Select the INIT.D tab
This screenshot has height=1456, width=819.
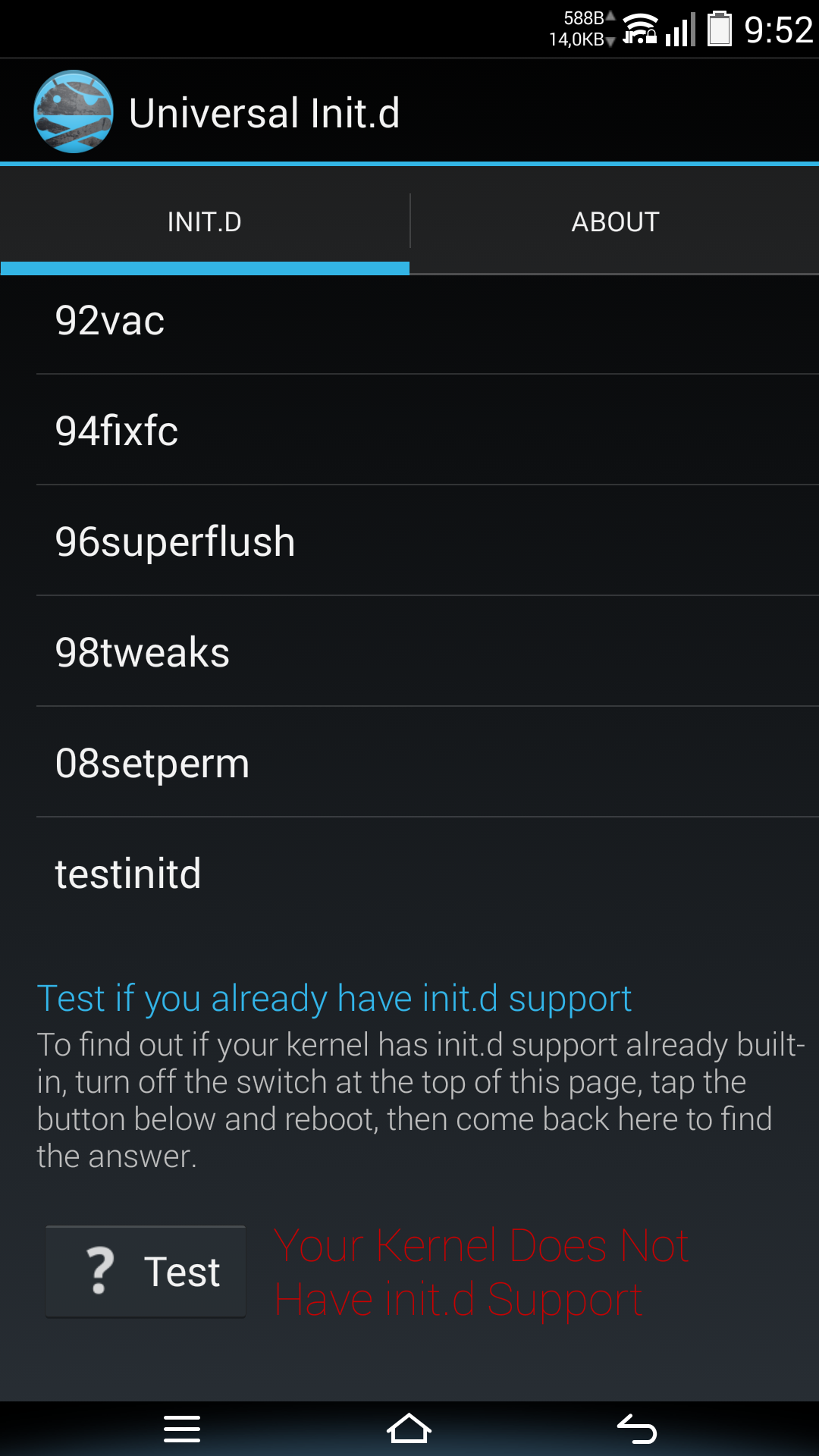point(205,221)
